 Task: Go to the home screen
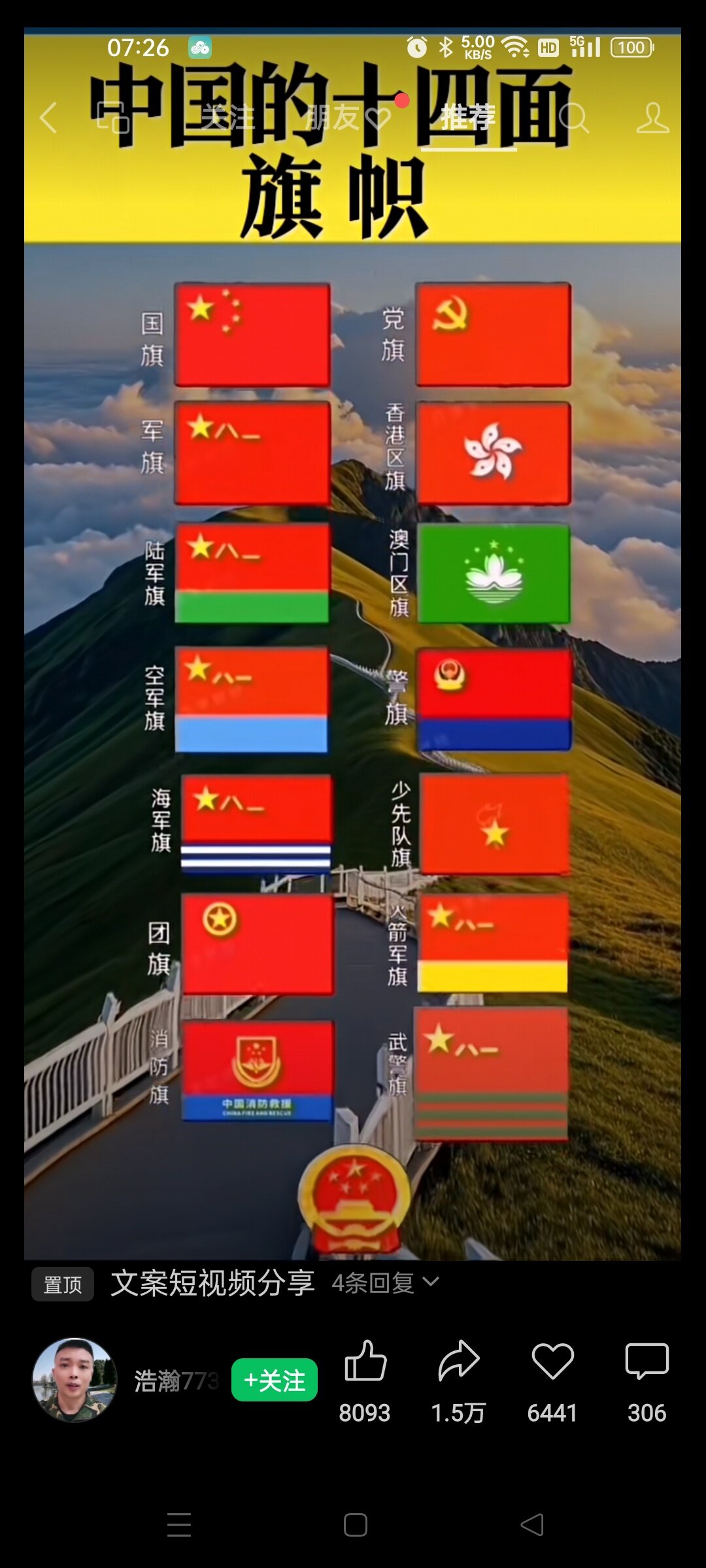click(355, 1525)
